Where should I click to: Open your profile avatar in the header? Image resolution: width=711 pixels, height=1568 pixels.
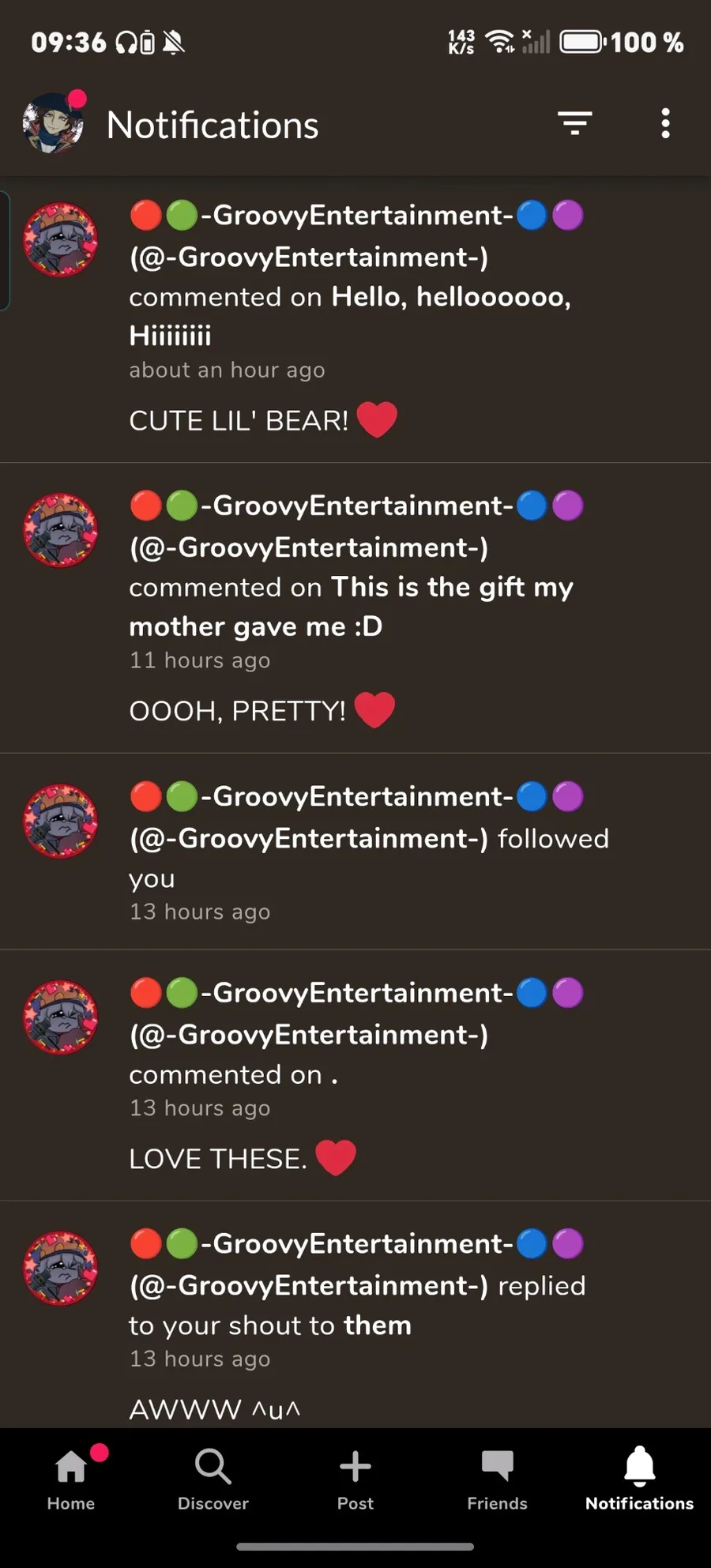[54, 124]
